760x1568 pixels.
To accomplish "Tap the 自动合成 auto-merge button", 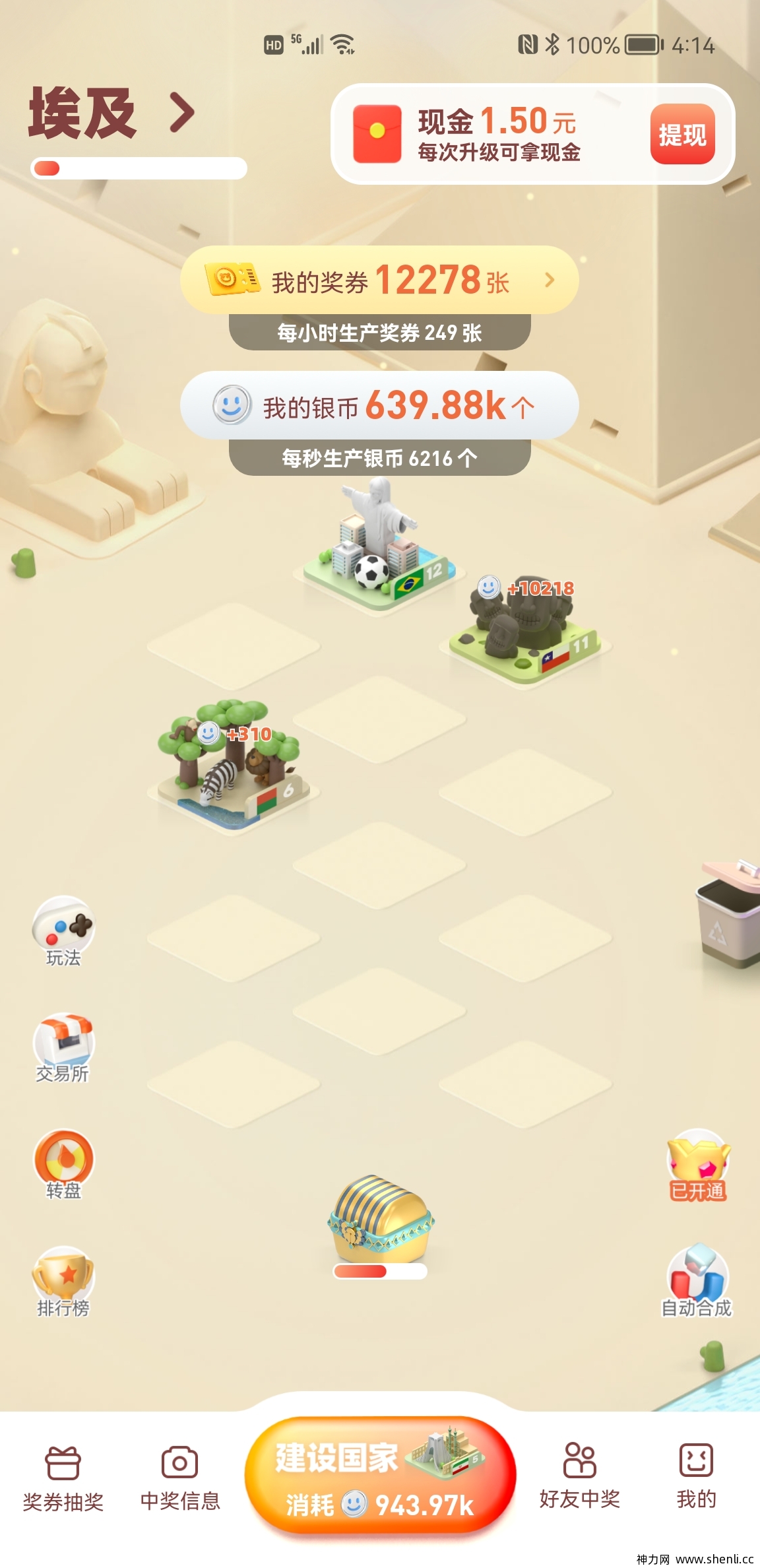I will [x=697, y=1279].
